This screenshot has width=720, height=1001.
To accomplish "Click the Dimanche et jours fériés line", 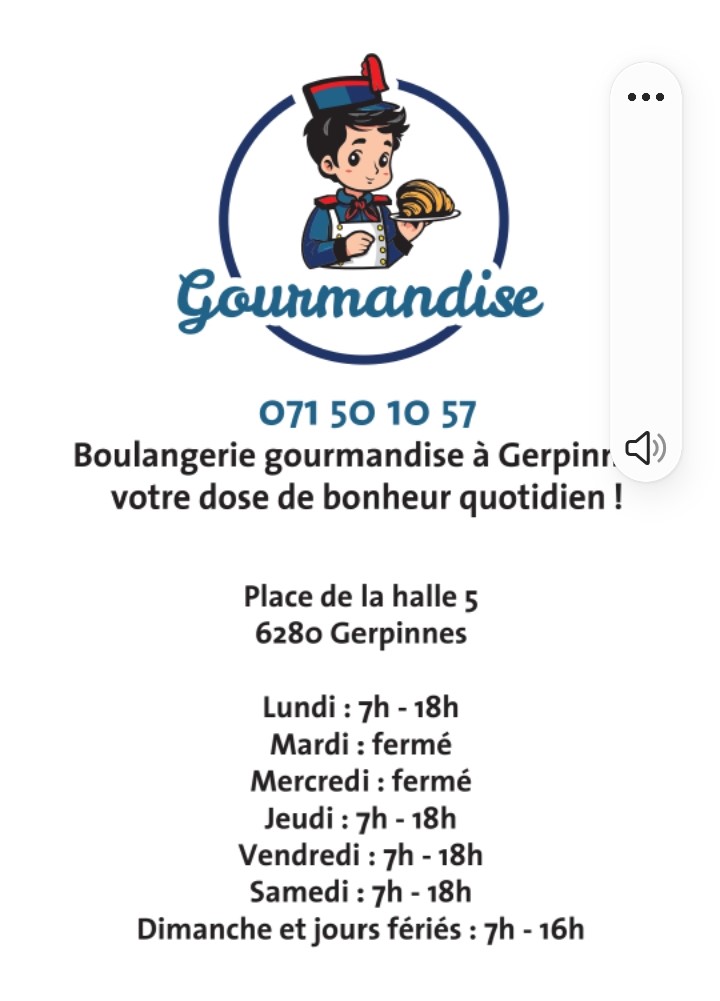I will click(x=360, y=928).
